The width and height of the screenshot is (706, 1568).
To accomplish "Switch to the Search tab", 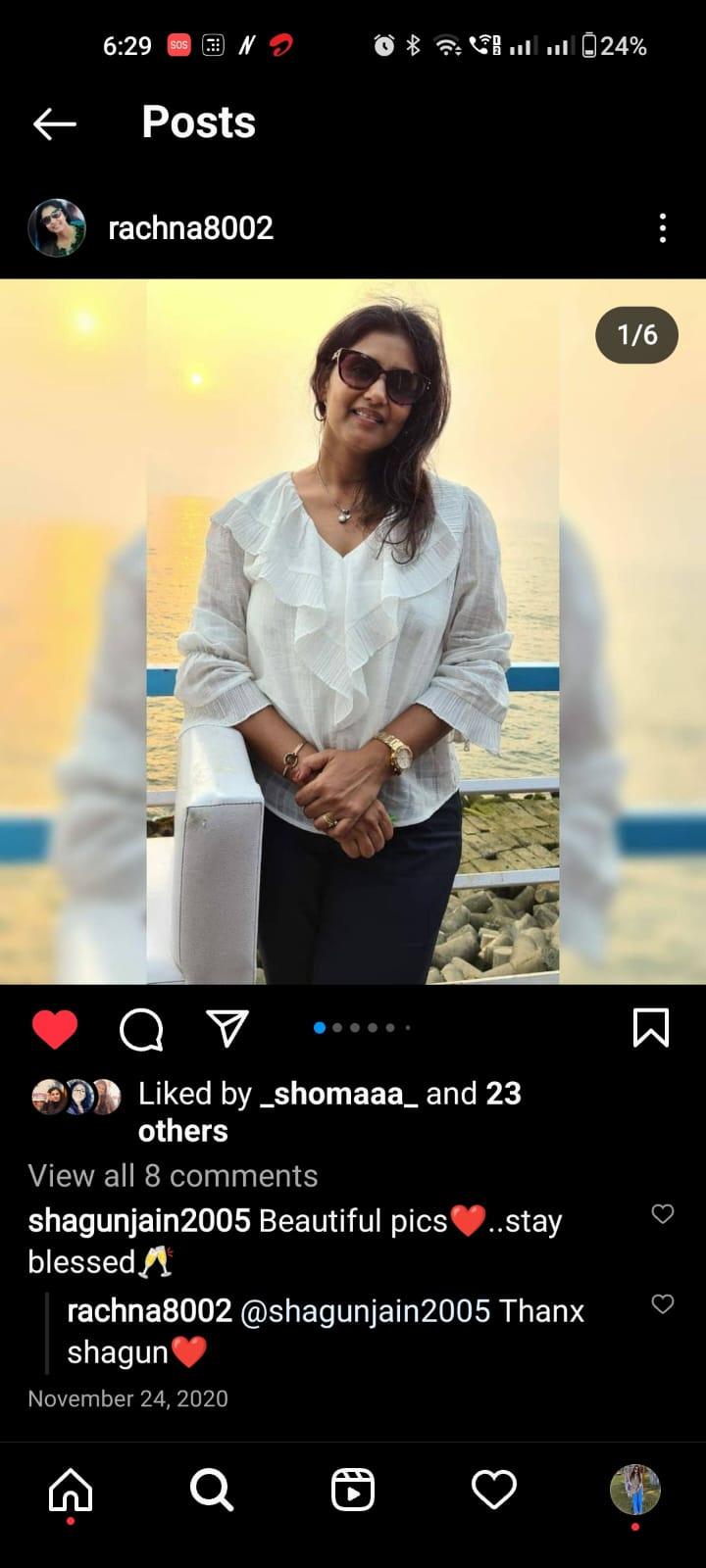I will pyautogui.click(x=212, y=1491).
